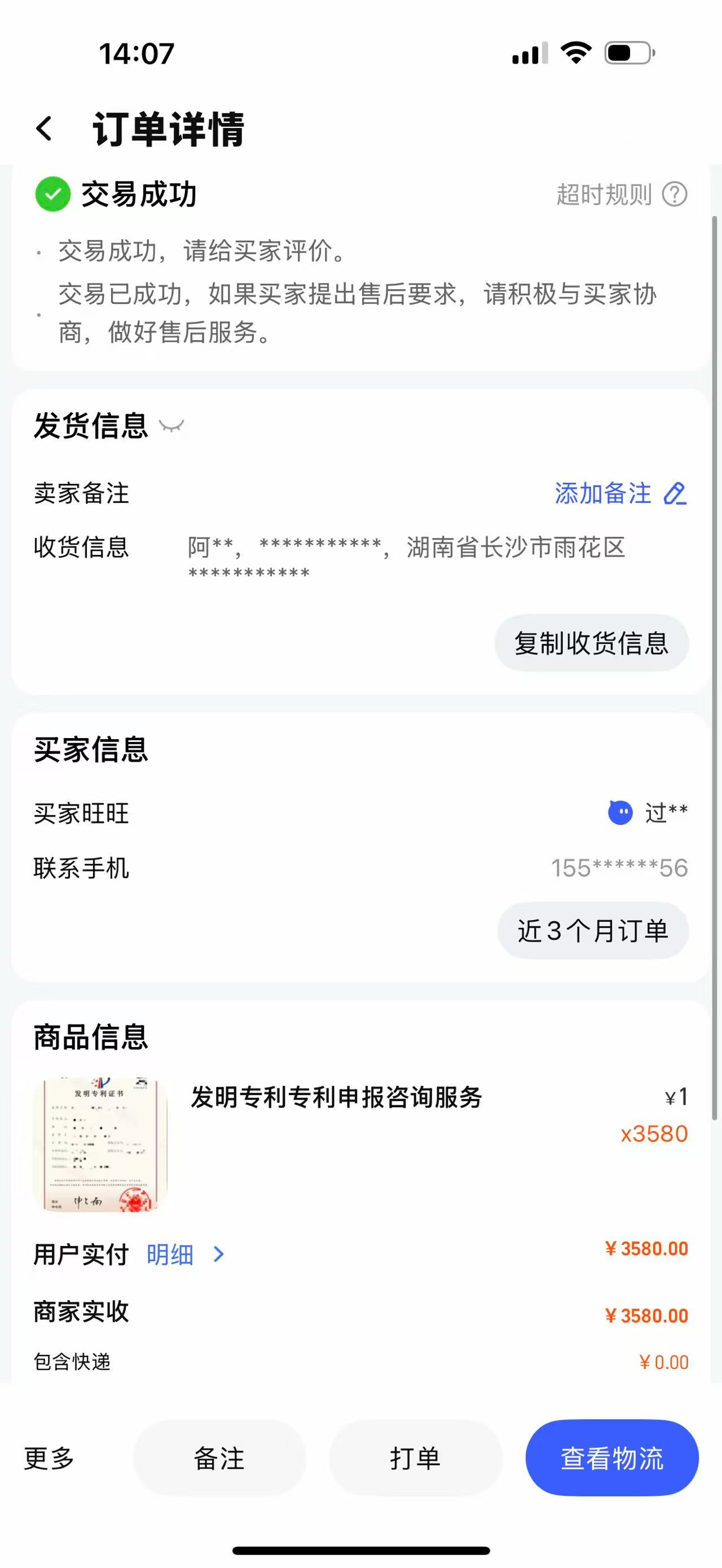The image size is (722, 1568).
Task: Copy the shipping info with 复制收货信息
Action: tap(591, 643)
